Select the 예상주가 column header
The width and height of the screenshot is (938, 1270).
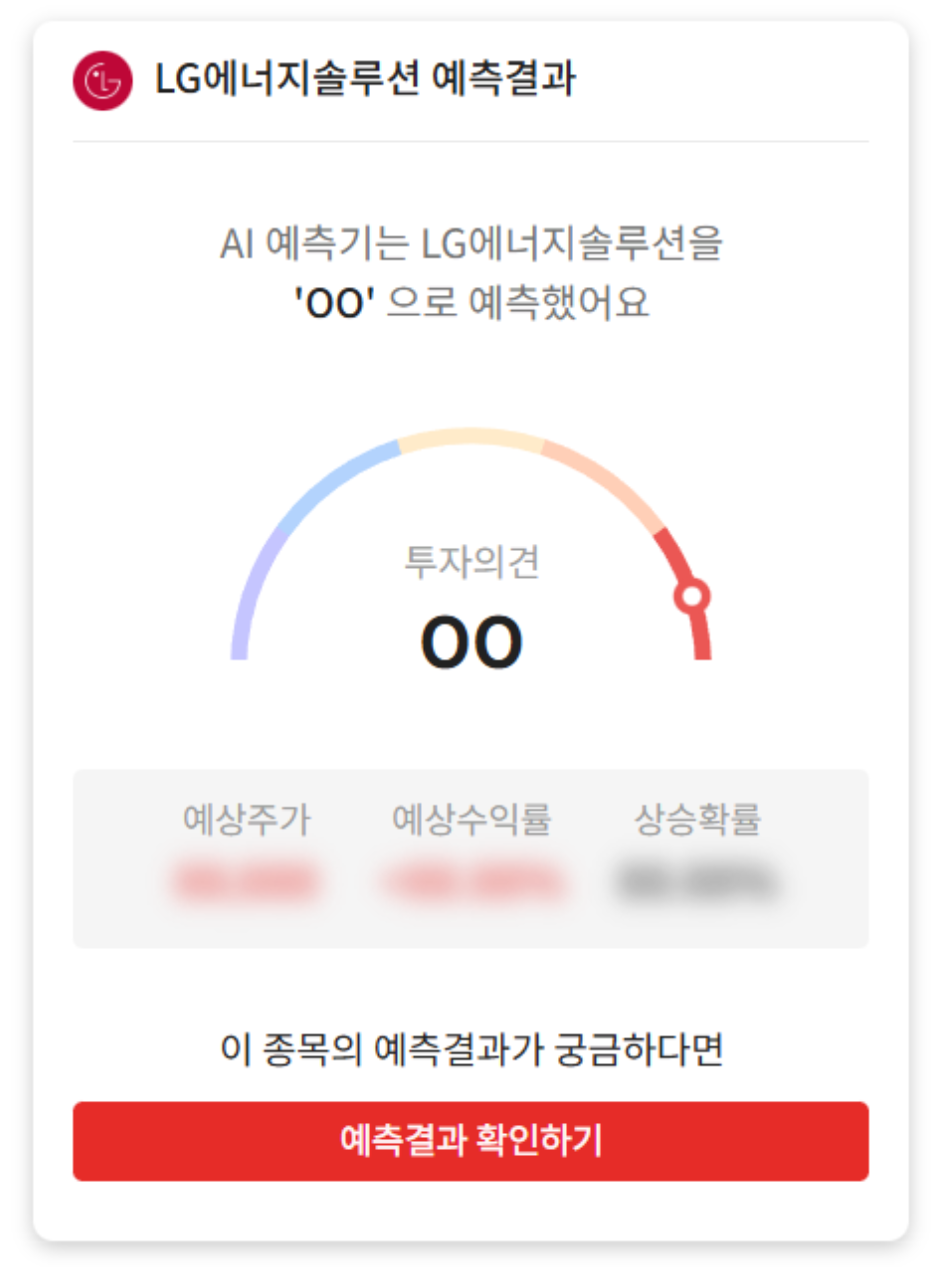click(x=247, y=817)
